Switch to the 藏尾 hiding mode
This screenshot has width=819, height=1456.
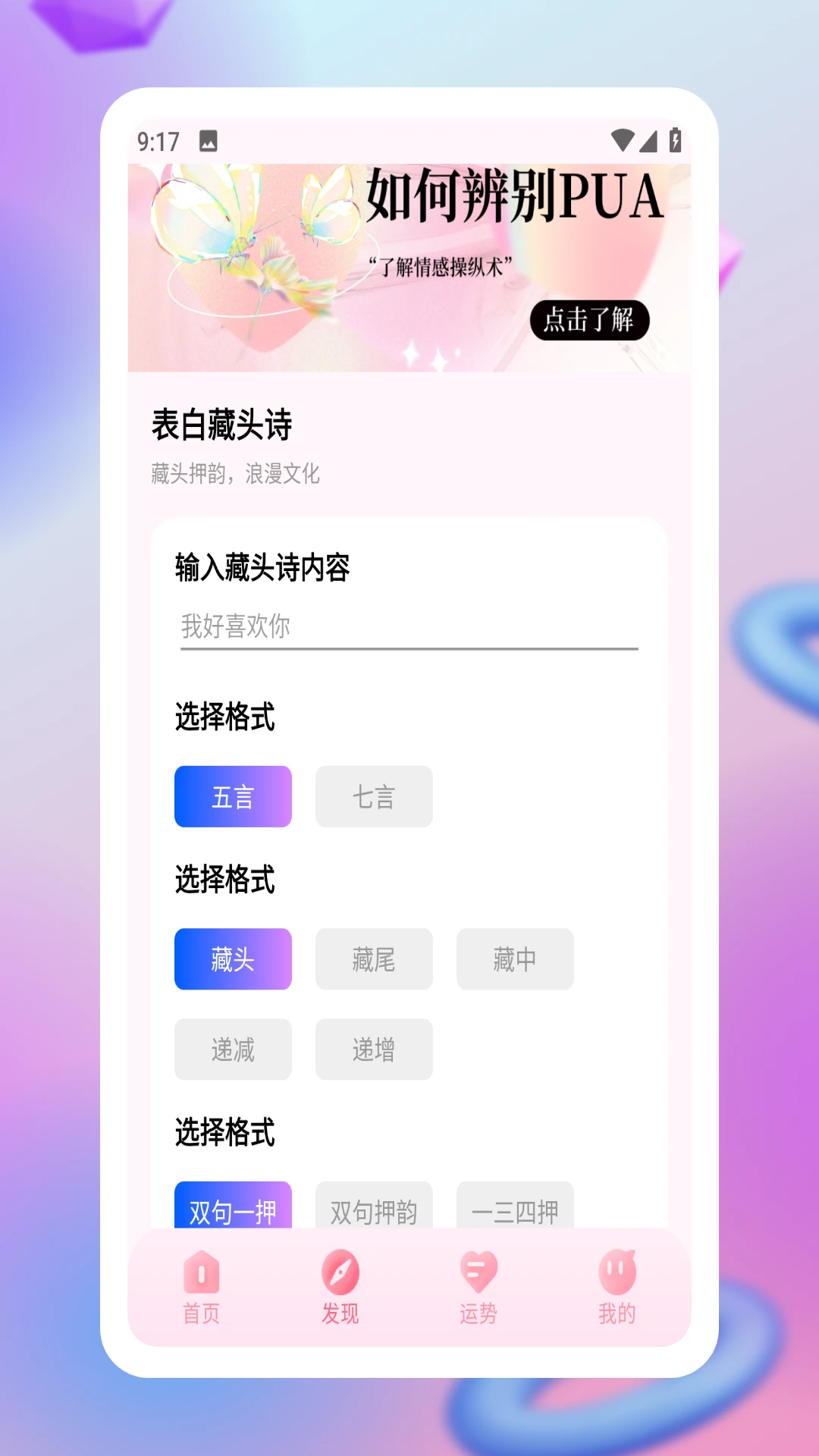(x=374, y=959)
